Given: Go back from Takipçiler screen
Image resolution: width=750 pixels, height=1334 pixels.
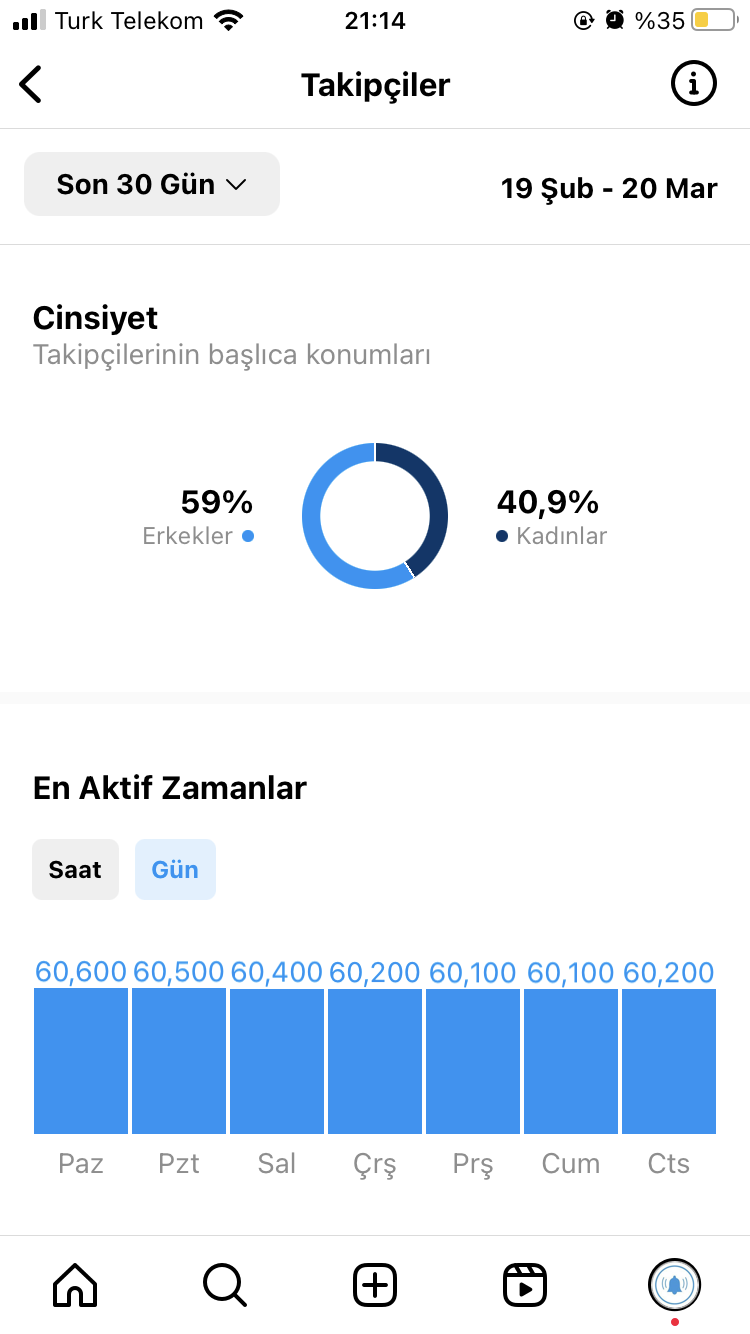Looking at the screenshot, I should (x=31, y=85).
